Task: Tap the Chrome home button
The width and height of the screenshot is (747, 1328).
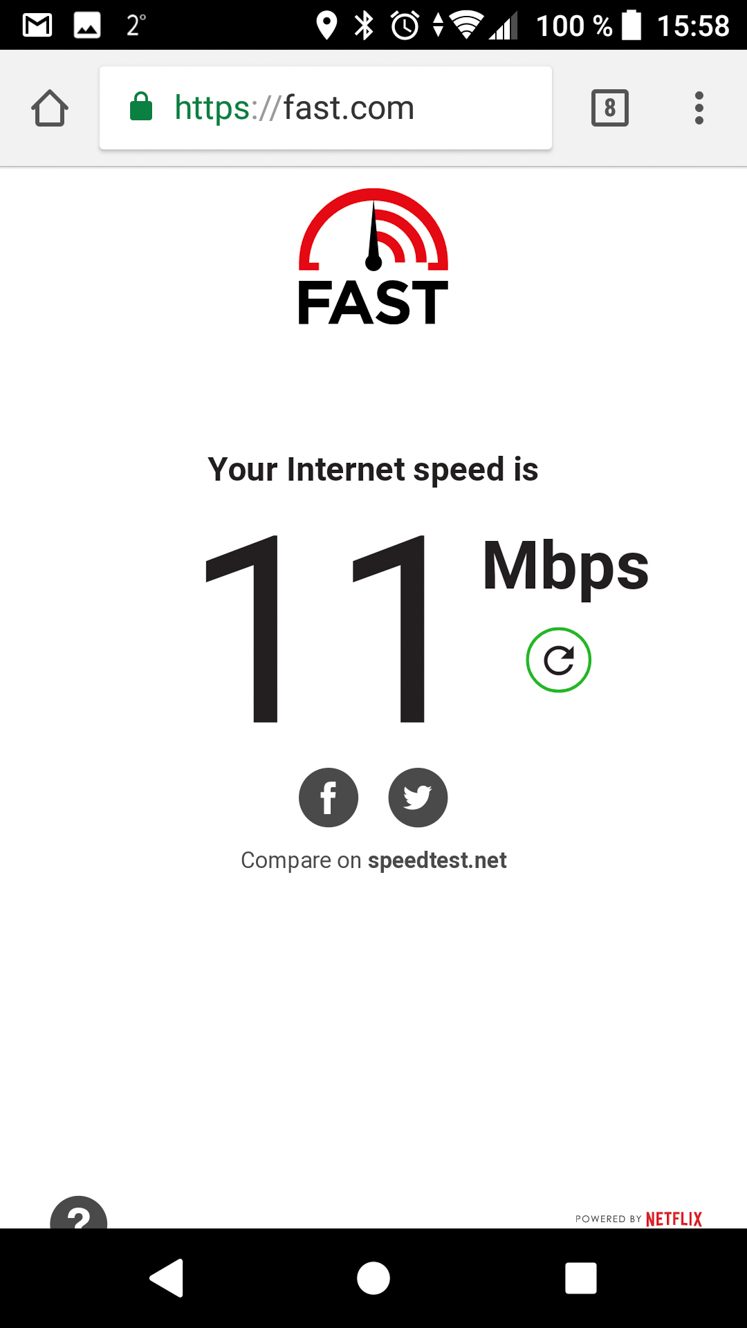Action: click(49, 108)
